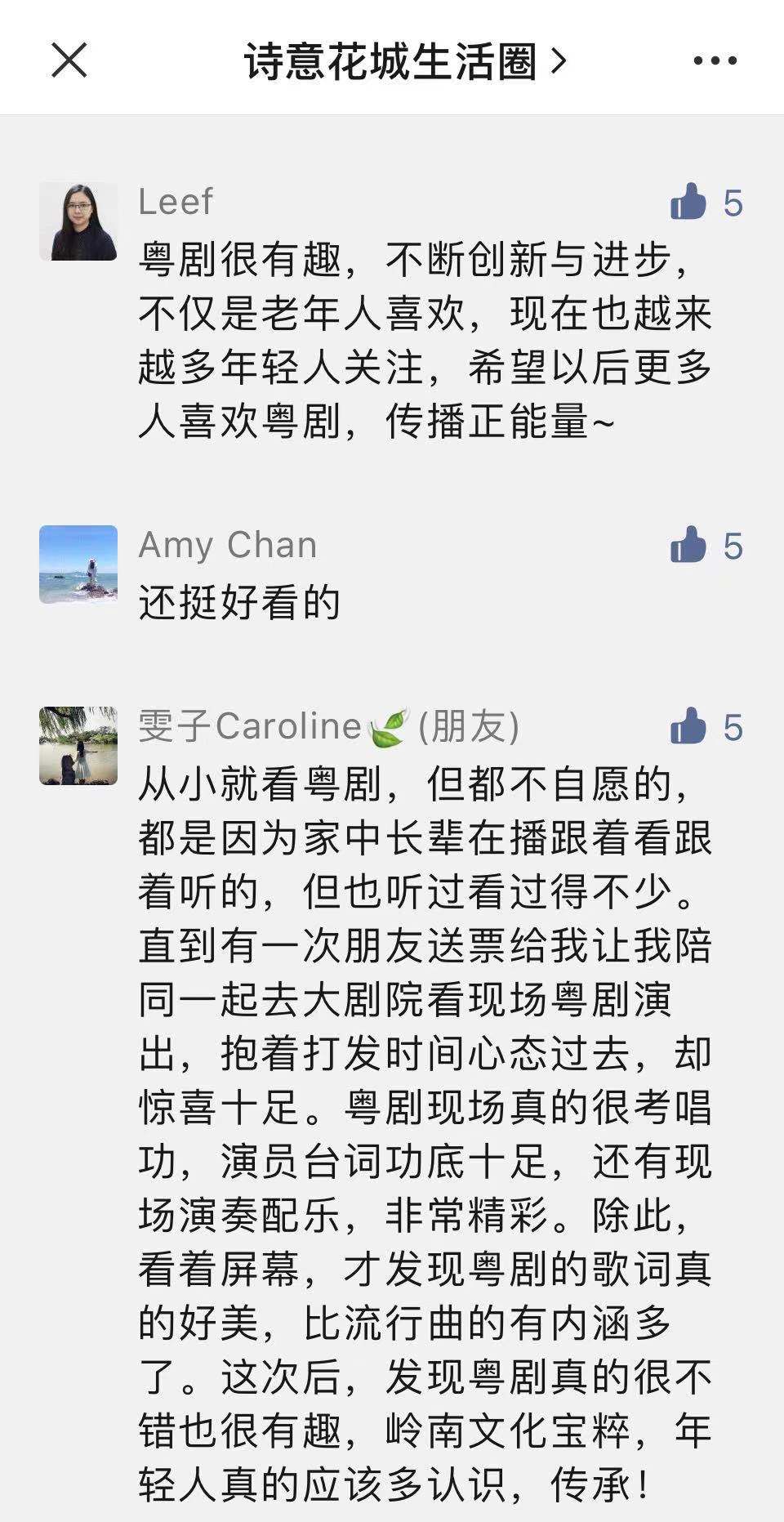The width and height of the screenshot is (784, 1522).
Task: Open Leef's profile avatar
Action: [x=78, y=221]
